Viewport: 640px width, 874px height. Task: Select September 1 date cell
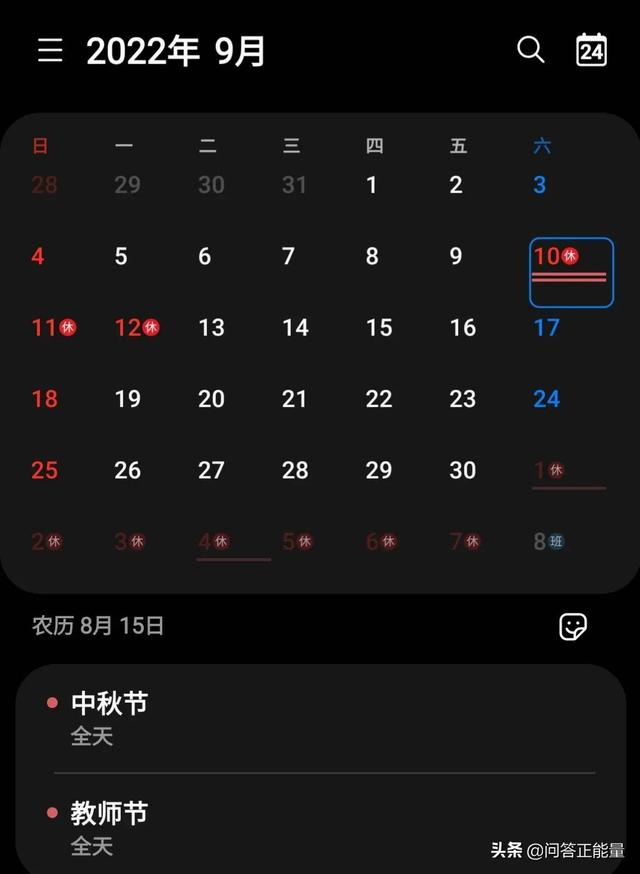(372, 185)
